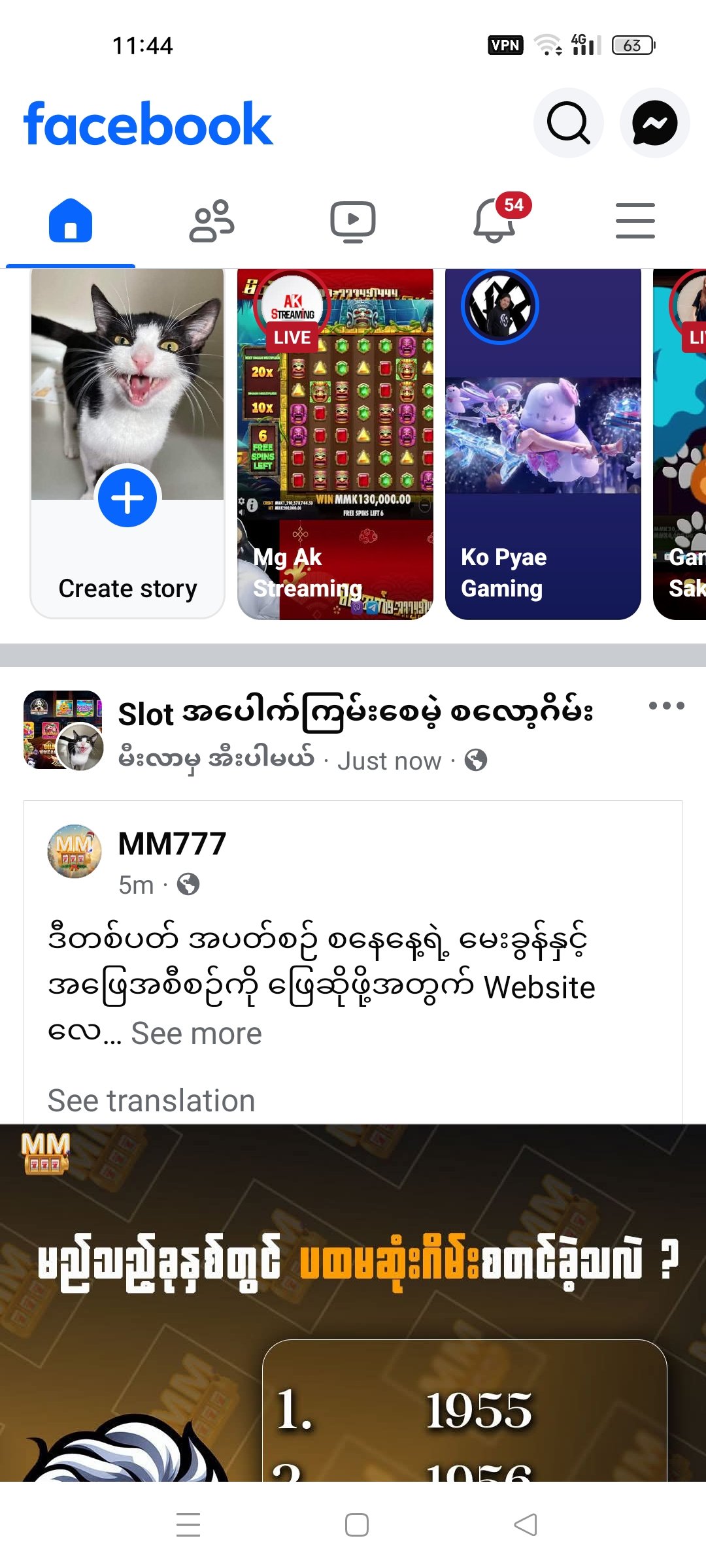
Task: Watch Mg Ak Streaming live story
Action: pos(335,444)
